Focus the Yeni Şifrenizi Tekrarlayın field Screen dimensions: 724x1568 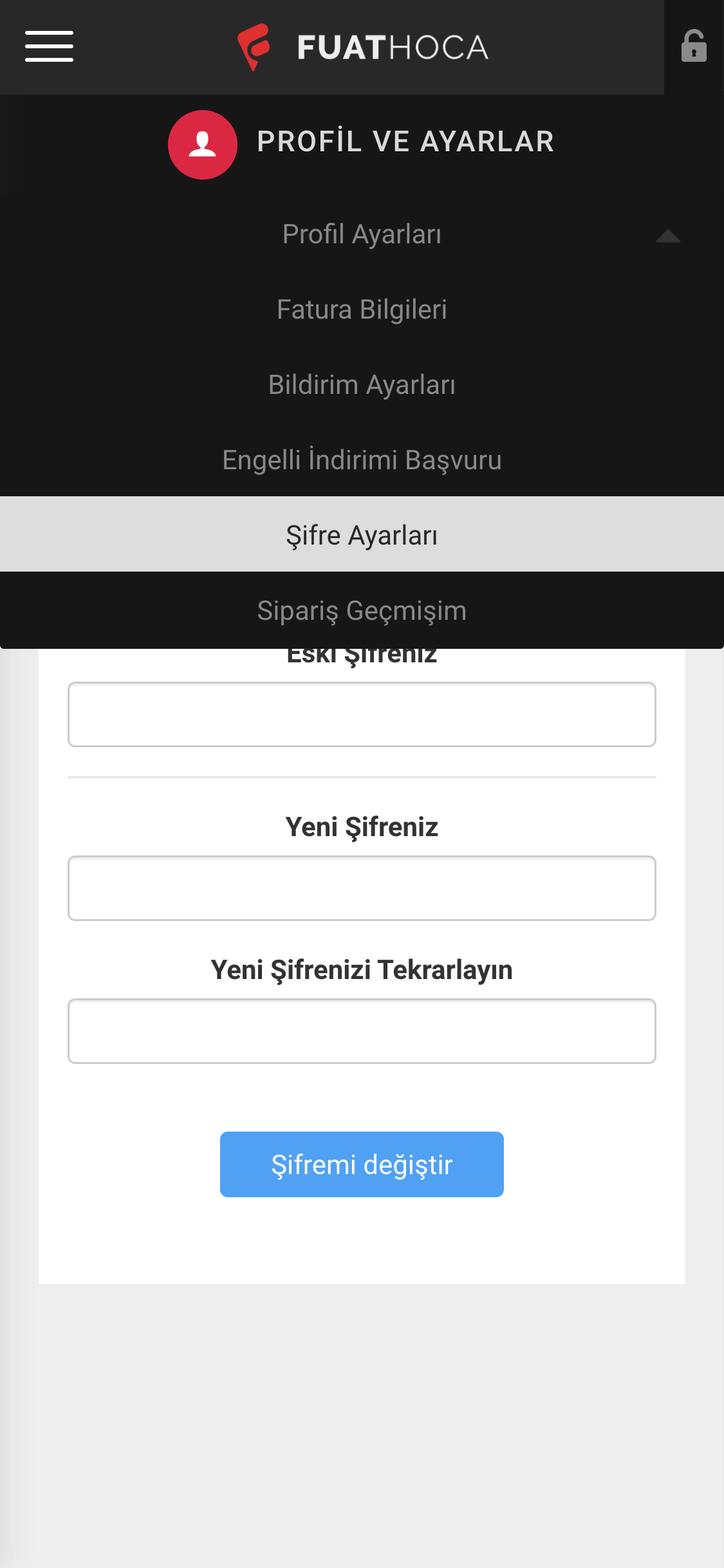coord(362,1031)
